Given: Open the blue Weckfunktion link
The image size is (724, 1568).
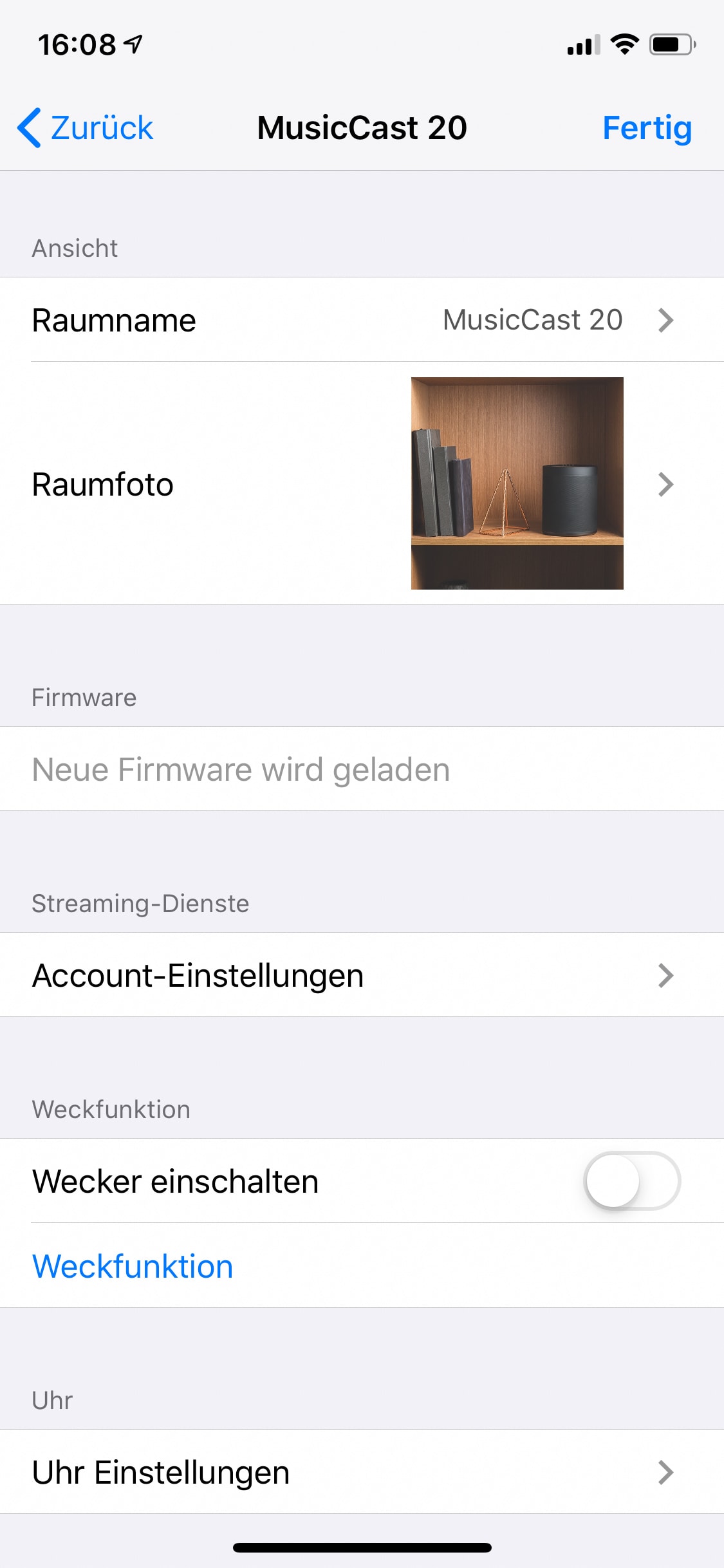Looking at the screenshot, I should (x=133, y=1266).
